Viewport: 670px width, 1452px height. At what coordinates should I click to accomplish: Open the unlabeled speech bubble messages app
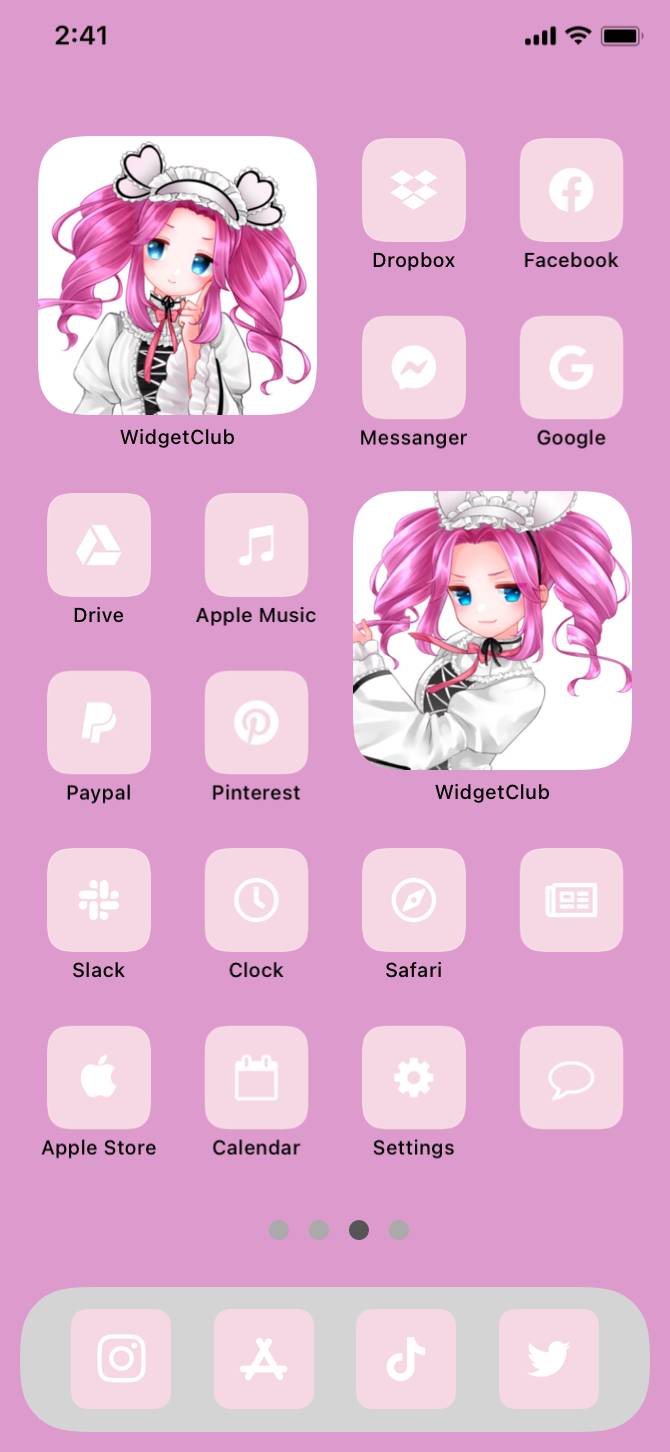(571, 1077)
